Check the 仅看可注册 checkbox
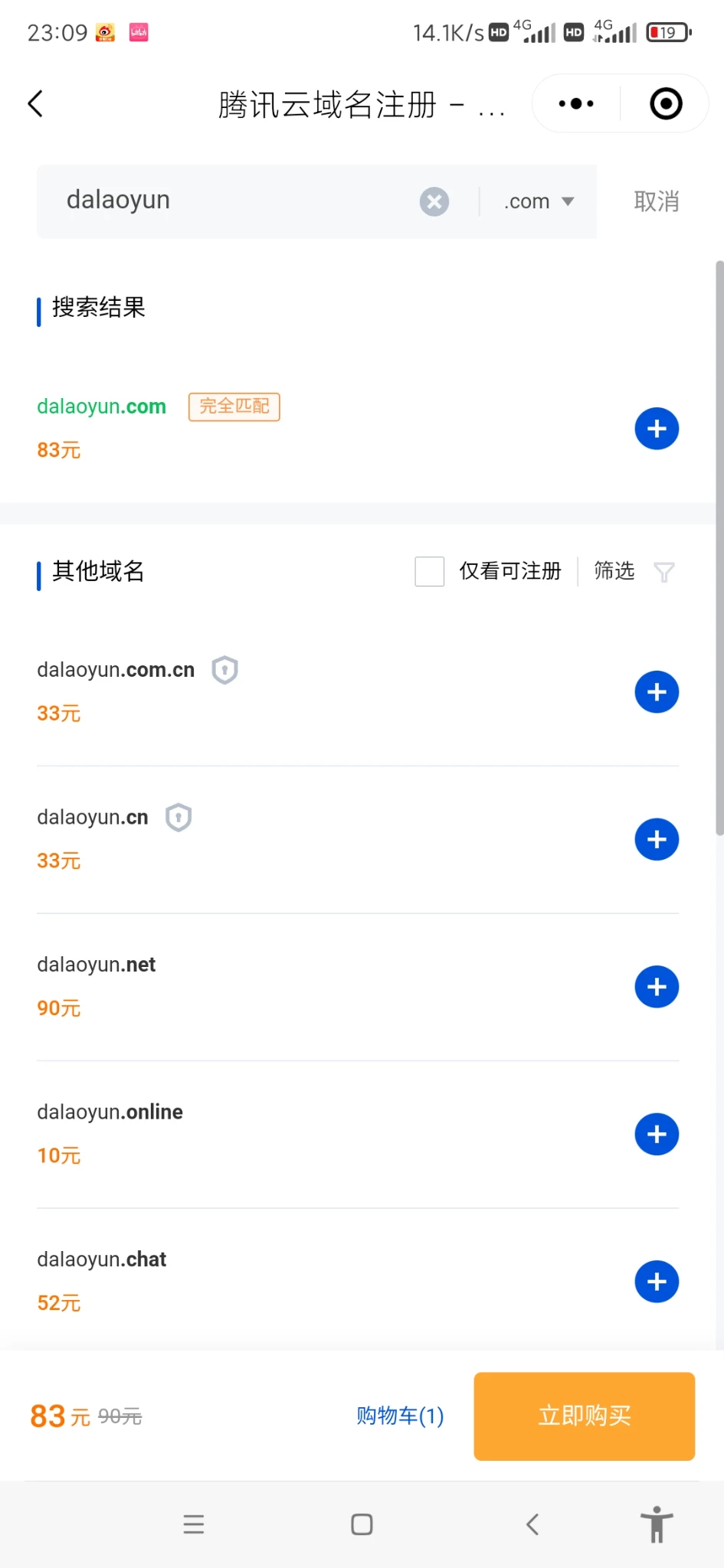Viewport: 724px width, 1568px height. coord(430,571)
